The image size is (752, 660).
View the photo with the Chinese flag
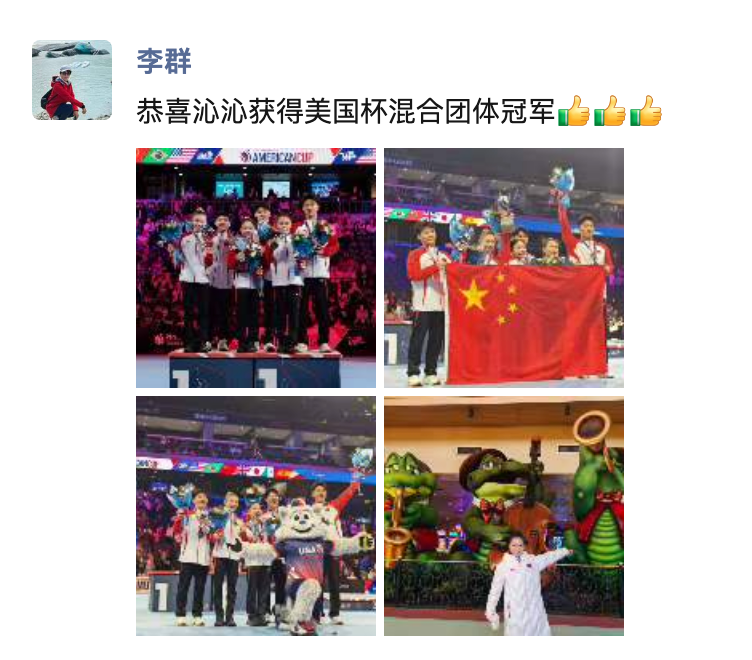[x=504, y=267]
